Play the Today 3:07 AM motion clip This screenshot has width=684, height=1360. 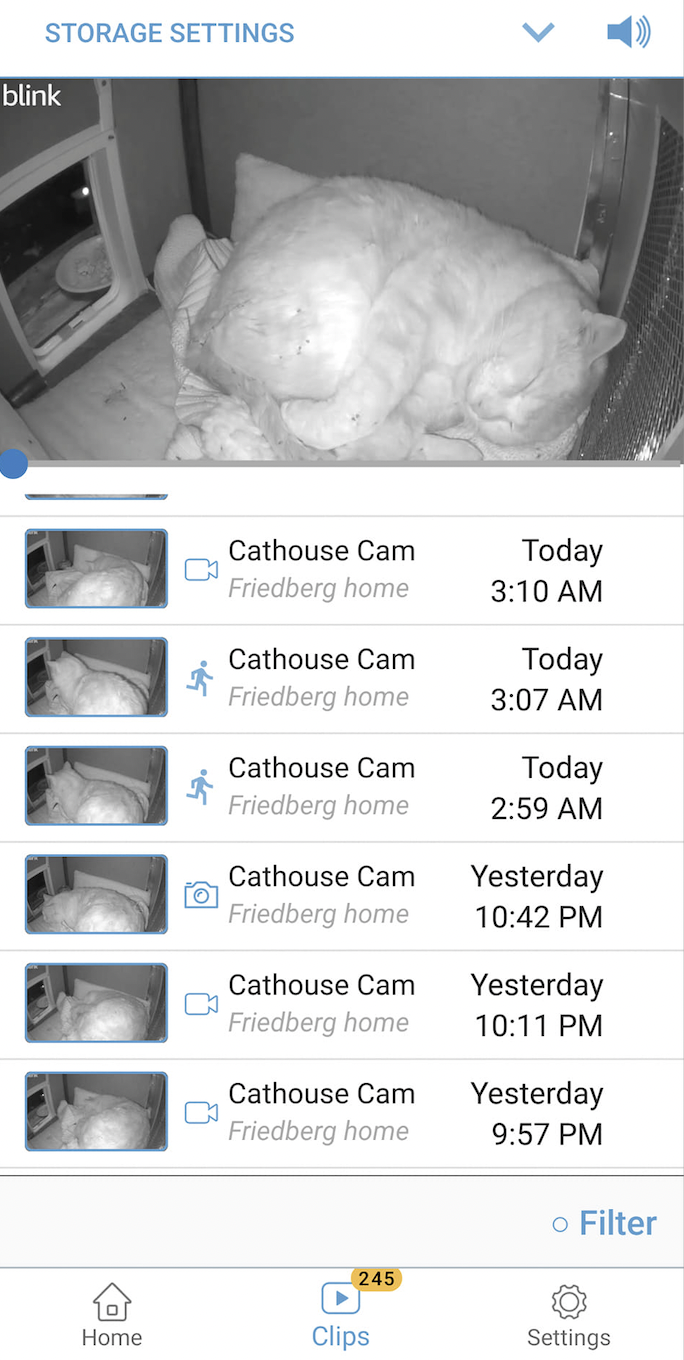(x=342, y=679)
